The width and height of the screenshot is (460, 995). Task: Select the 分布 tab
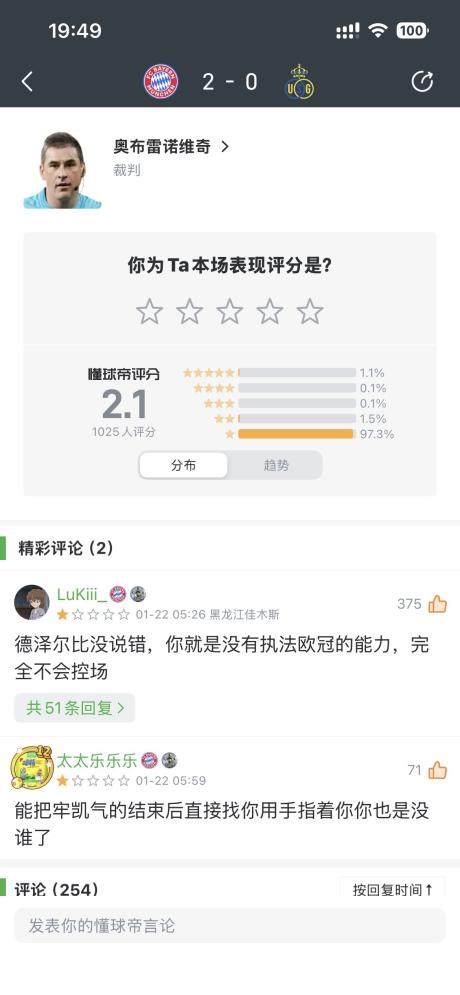point(183,465)
